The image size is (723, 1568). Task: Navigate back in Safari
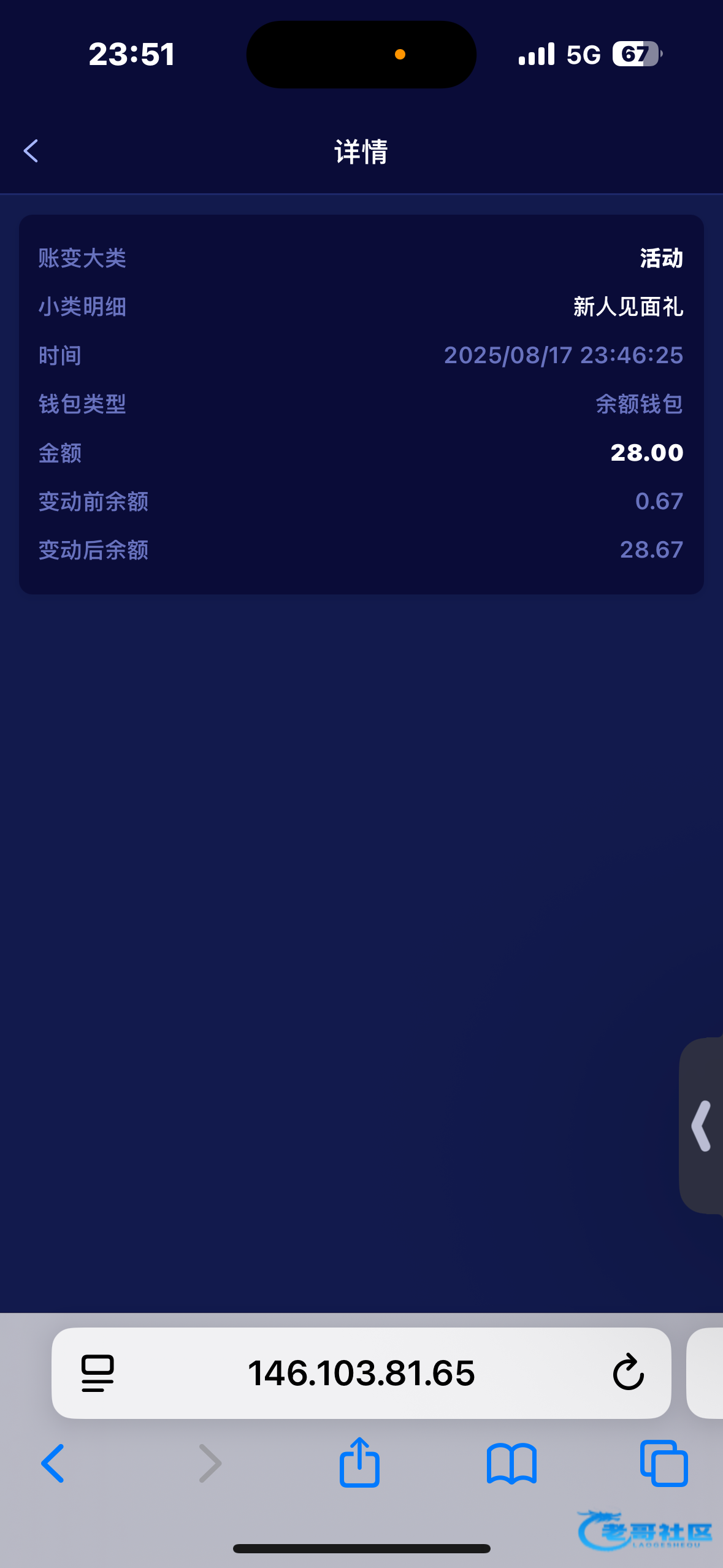point(53,1463)
